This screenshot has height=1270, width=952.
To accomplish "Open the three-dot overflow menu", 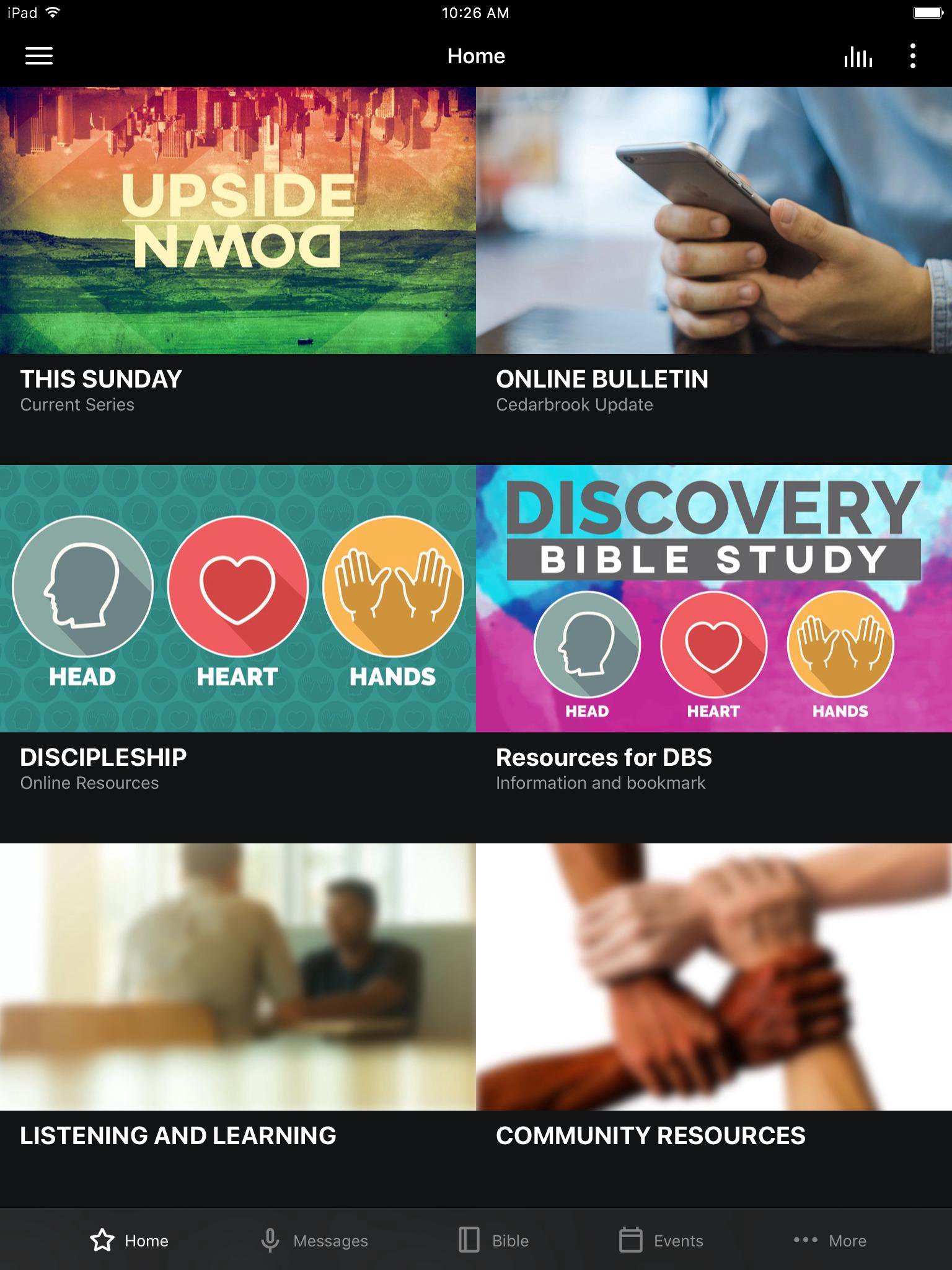I will click(912, 56).
